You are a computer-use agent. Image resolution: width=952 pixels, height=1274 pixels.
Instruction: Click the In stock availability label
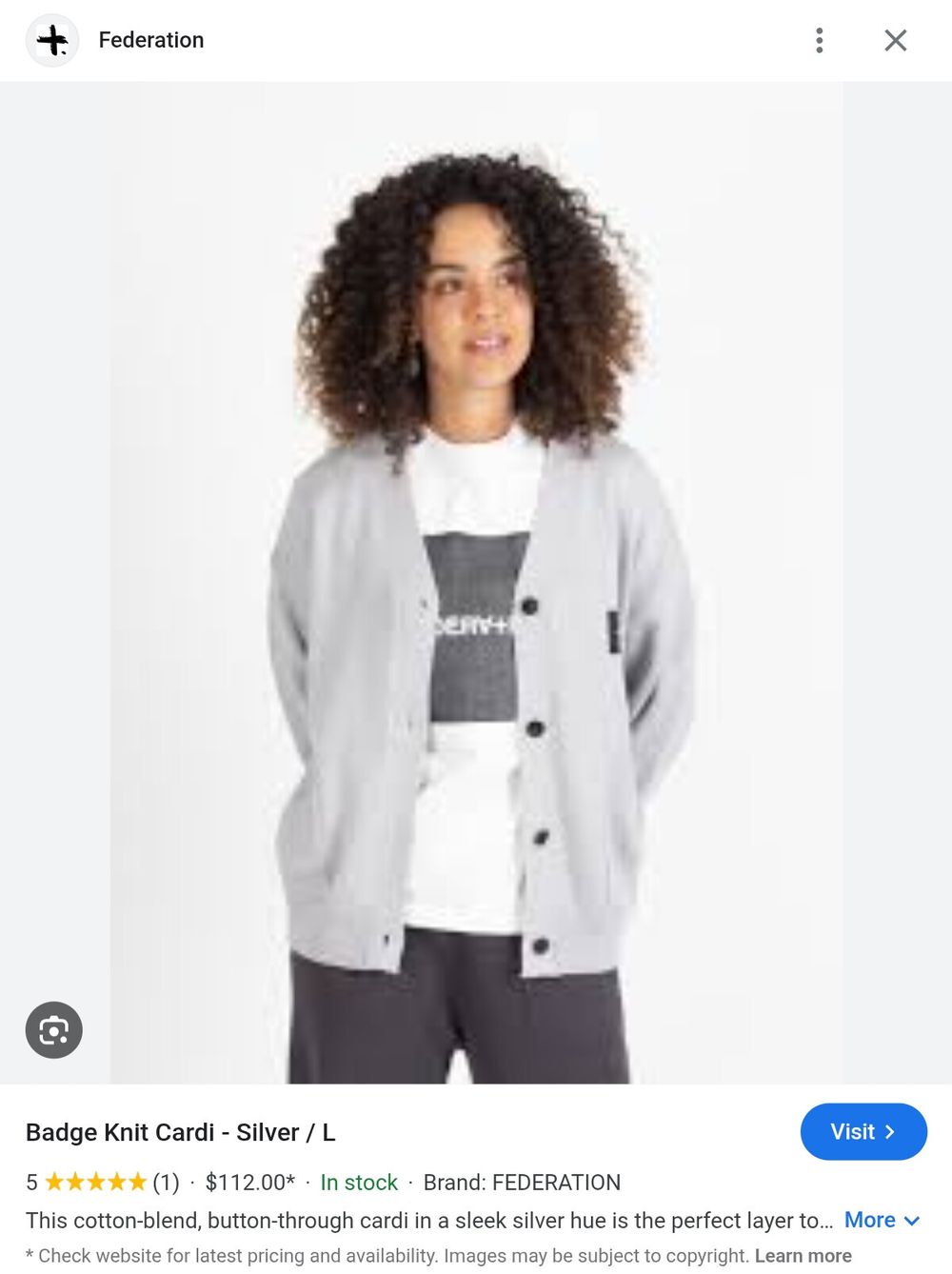tap(359, 1182)
